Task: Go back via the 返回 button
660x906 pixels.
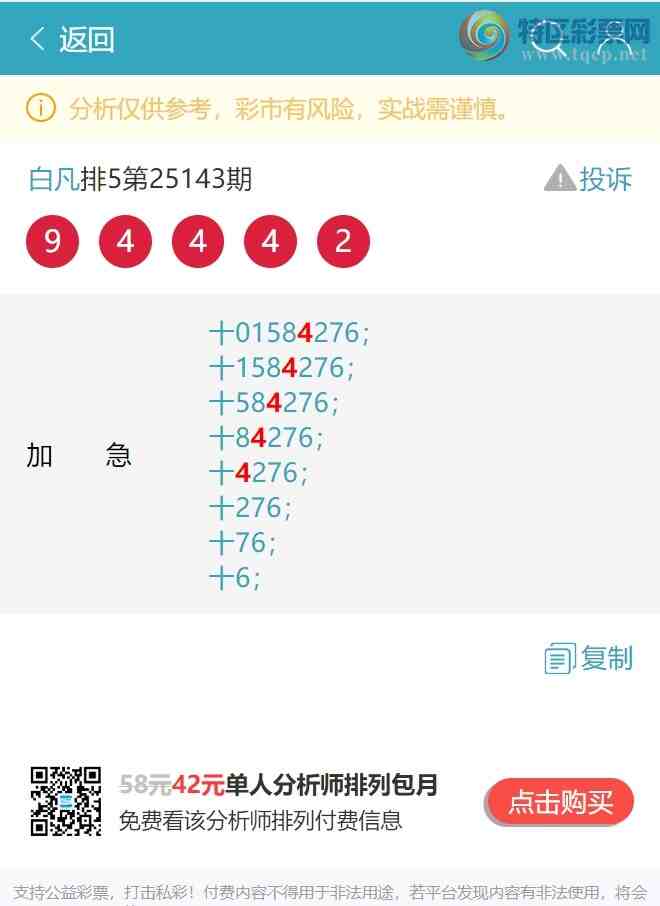Action: coord(71,39)
